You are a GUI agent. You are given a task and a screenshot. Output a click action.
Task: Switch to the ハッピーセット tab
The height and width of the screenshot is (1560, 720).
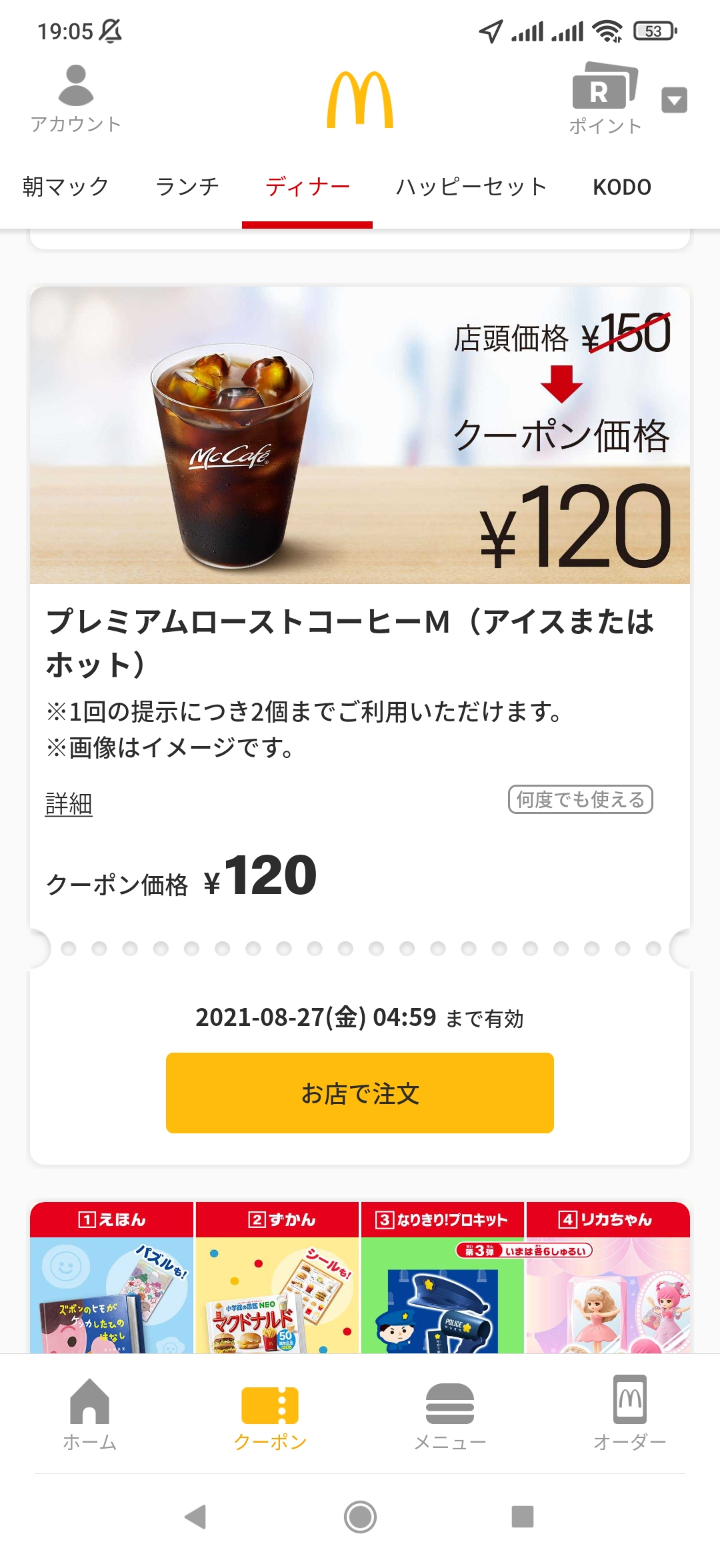[x=471, y=187]
